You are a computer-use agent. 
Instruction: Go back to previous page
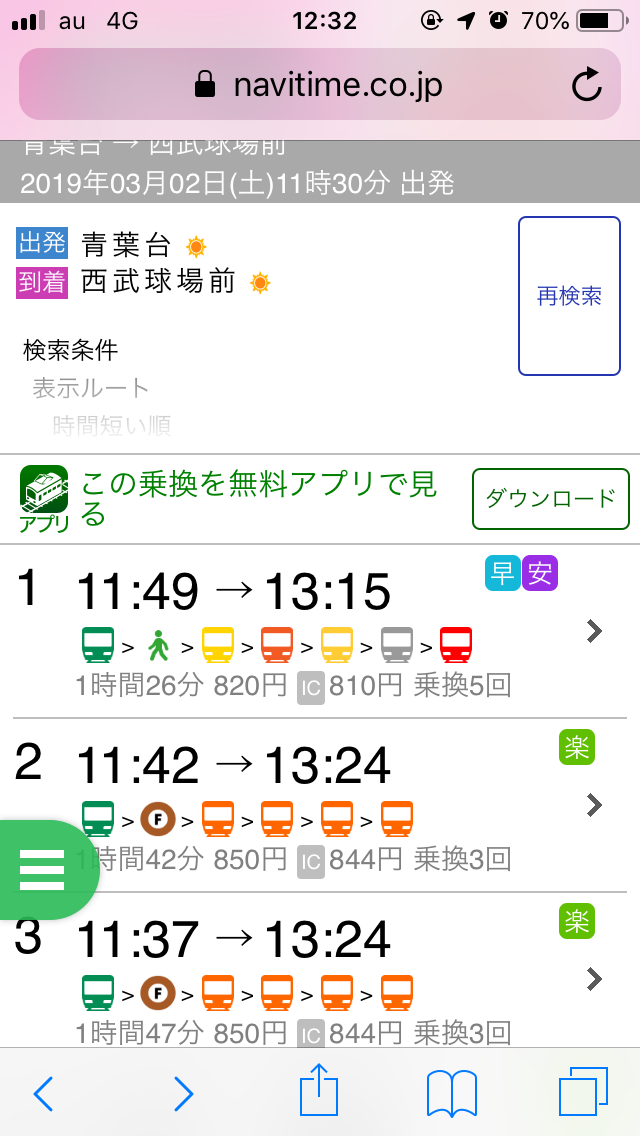(43, 1093)
